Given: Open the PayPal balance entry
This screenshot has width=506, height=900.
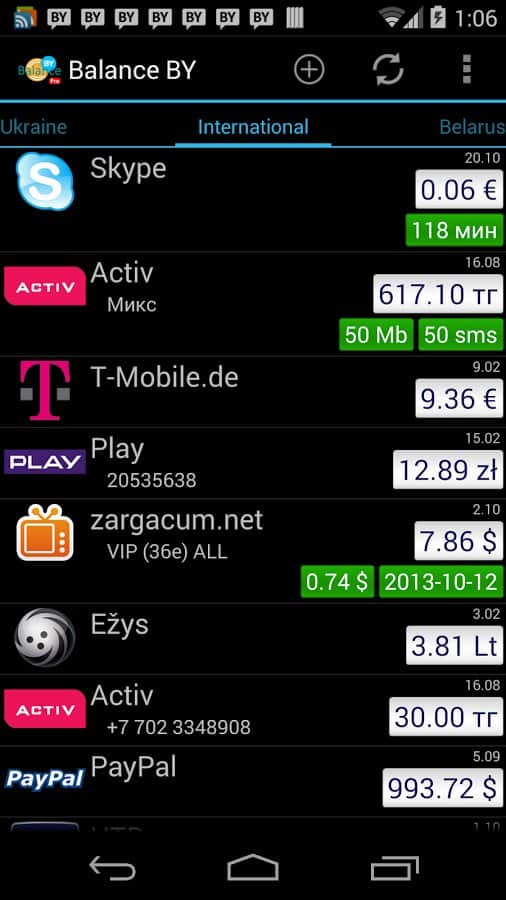Looking at the screenshot, I should [253, 781].
